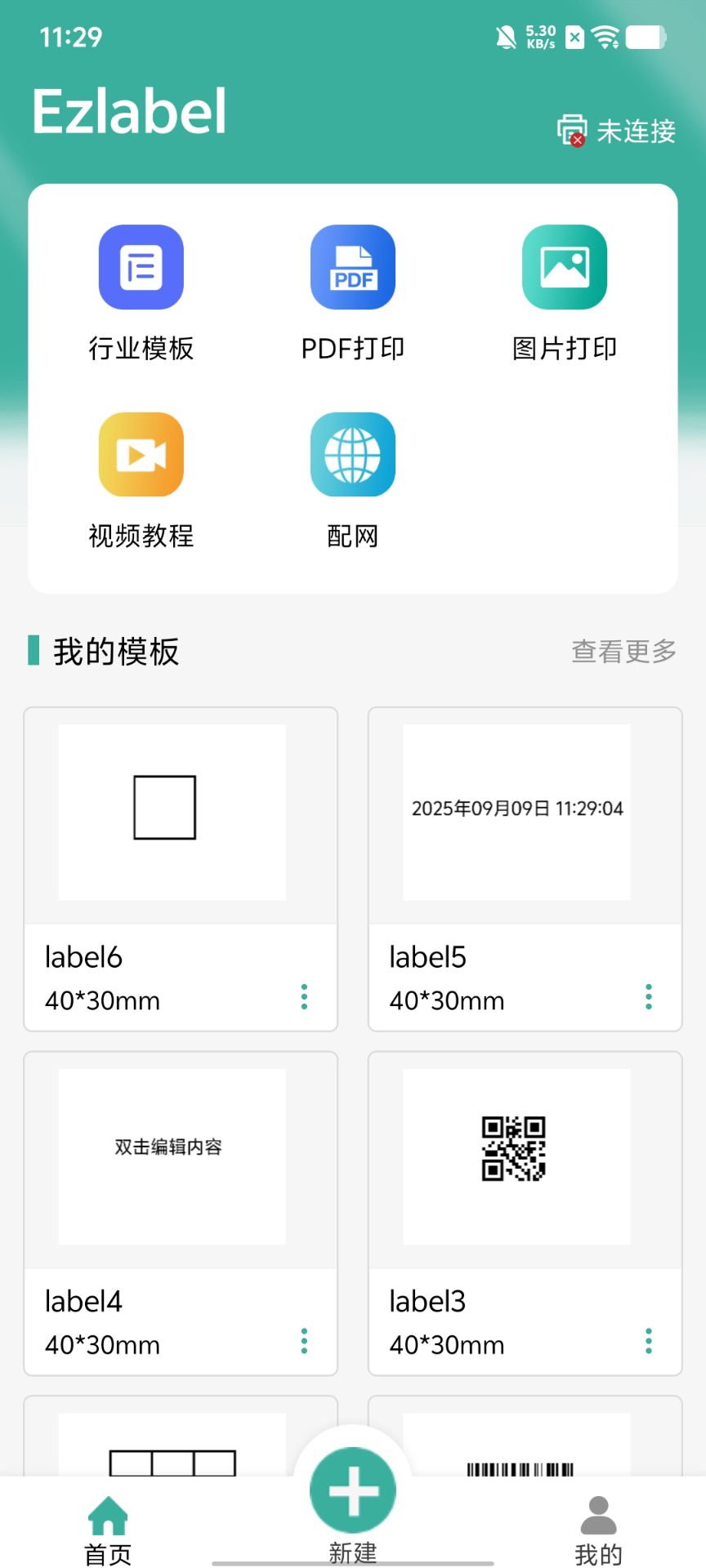Open PDF打印 for PDF printing
Image resolution: width=706 pixels, height=1568 pixels.
(352, 267)
